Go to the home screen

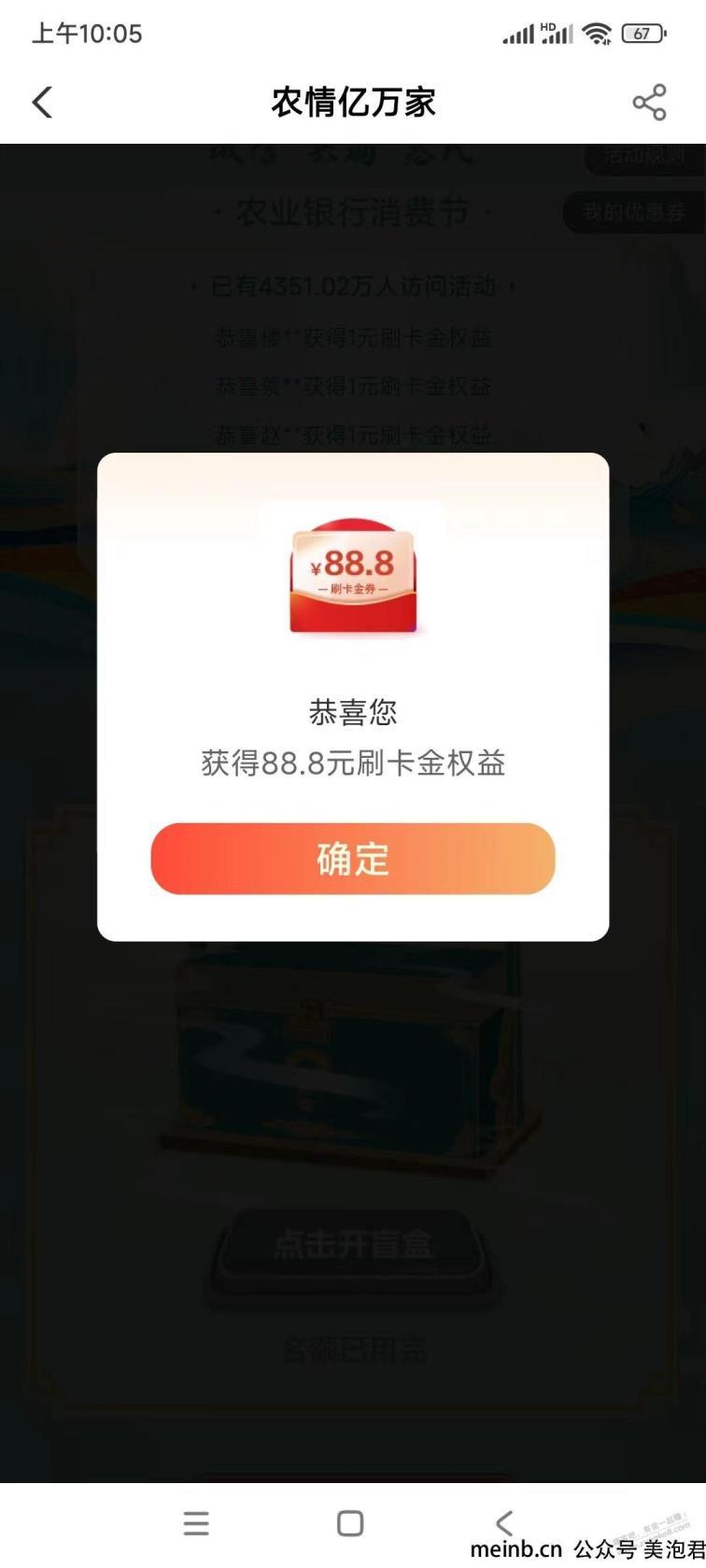pyautogui.click(x=350, y=1523)
